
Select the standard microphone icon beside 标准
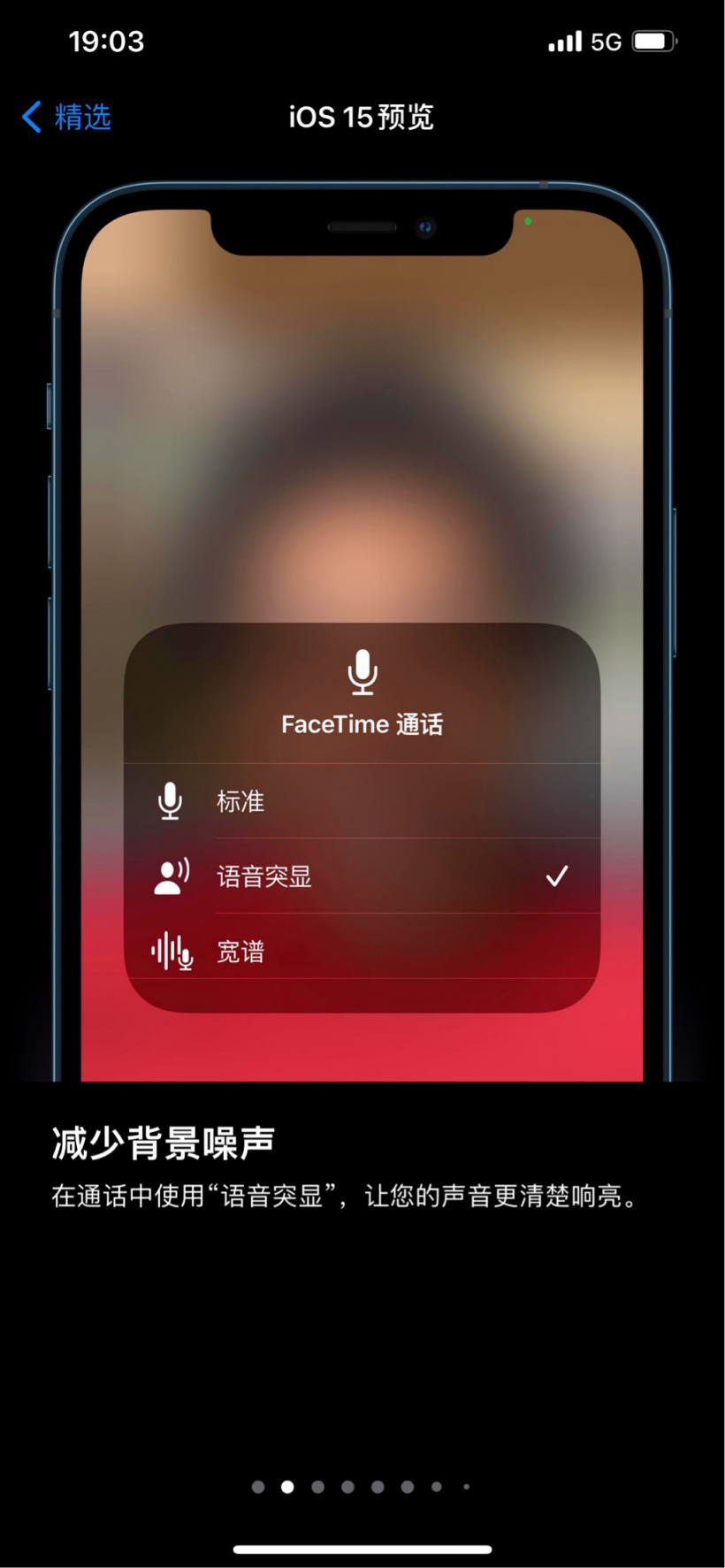point(170,802)
